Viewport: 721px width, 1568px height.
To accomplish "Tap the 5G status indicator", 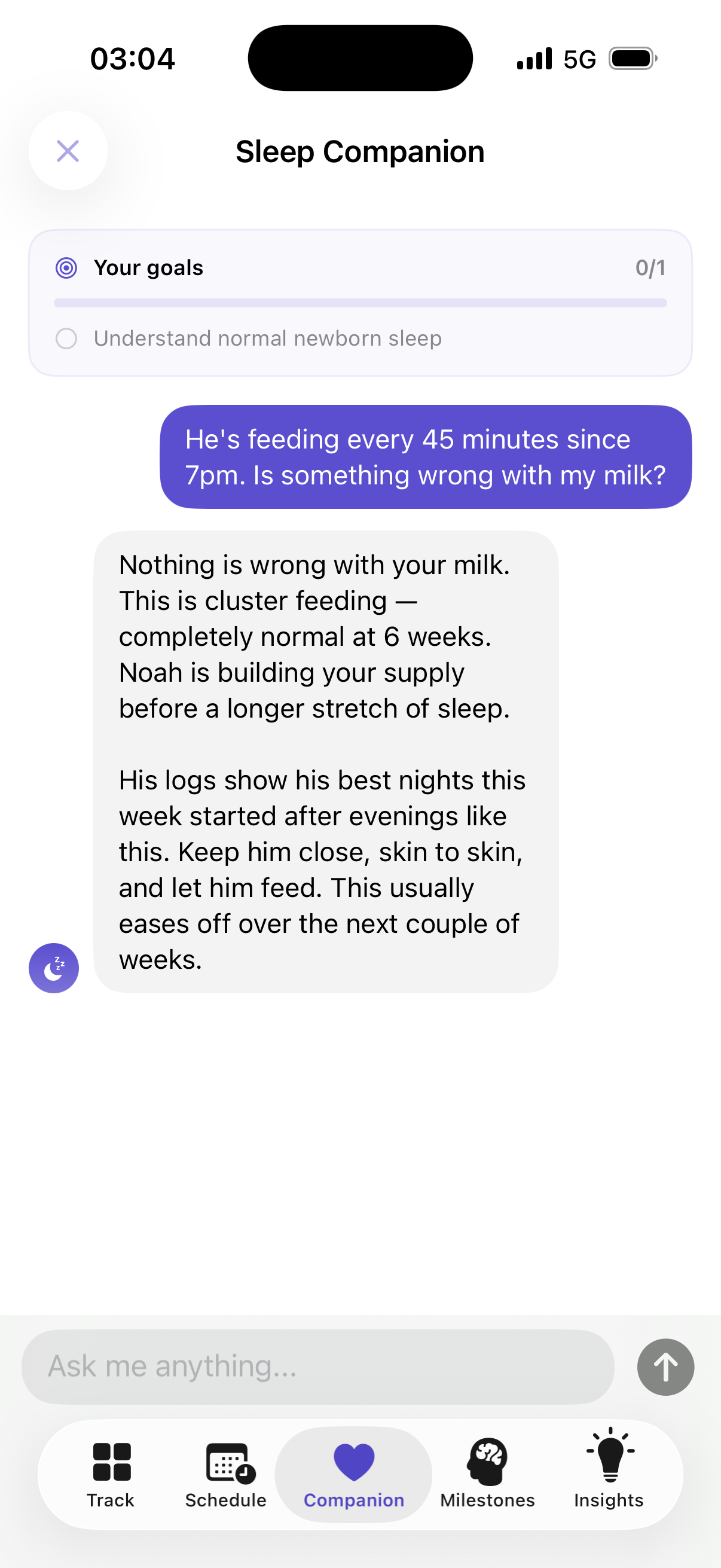I will click(581, 58).
